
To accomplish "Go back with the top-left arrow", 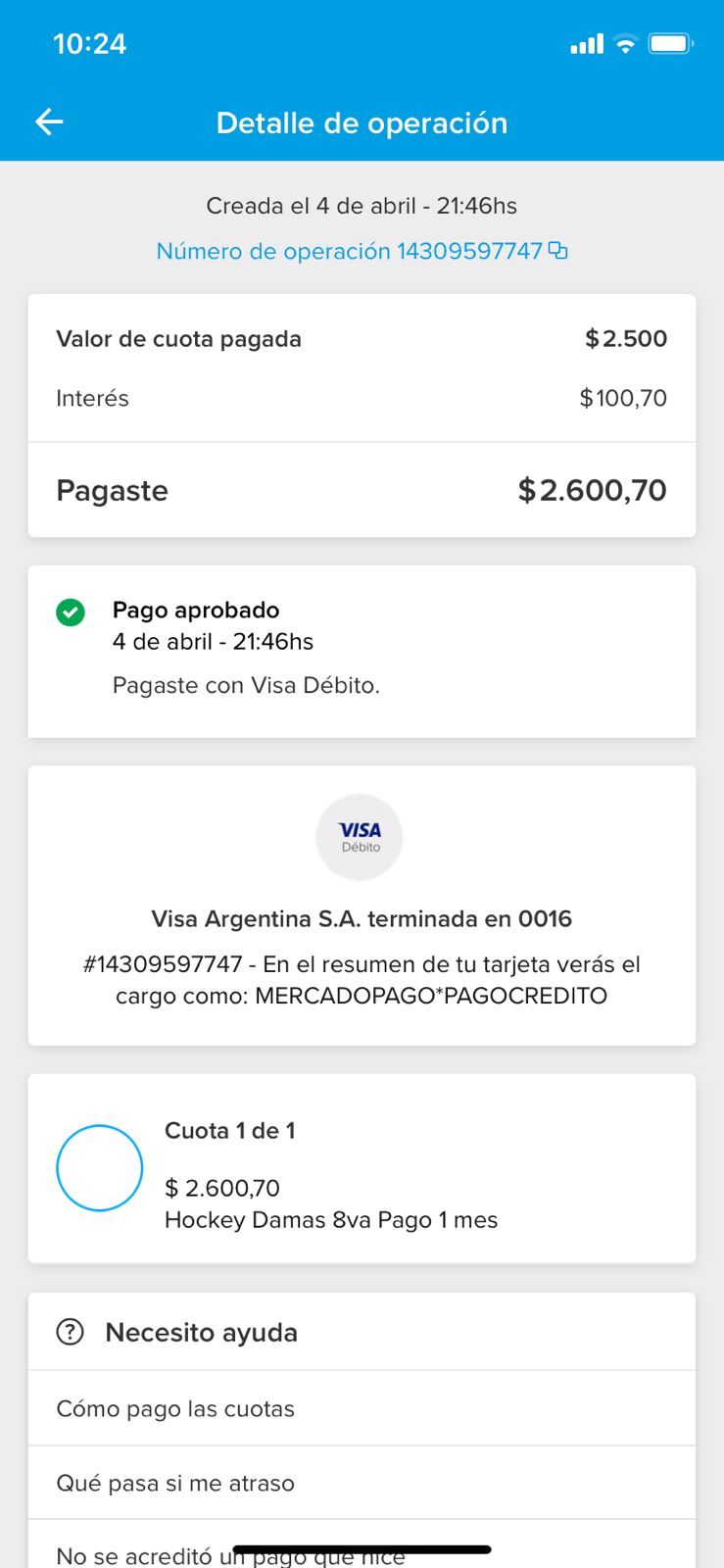I will [x=49, y=122].
